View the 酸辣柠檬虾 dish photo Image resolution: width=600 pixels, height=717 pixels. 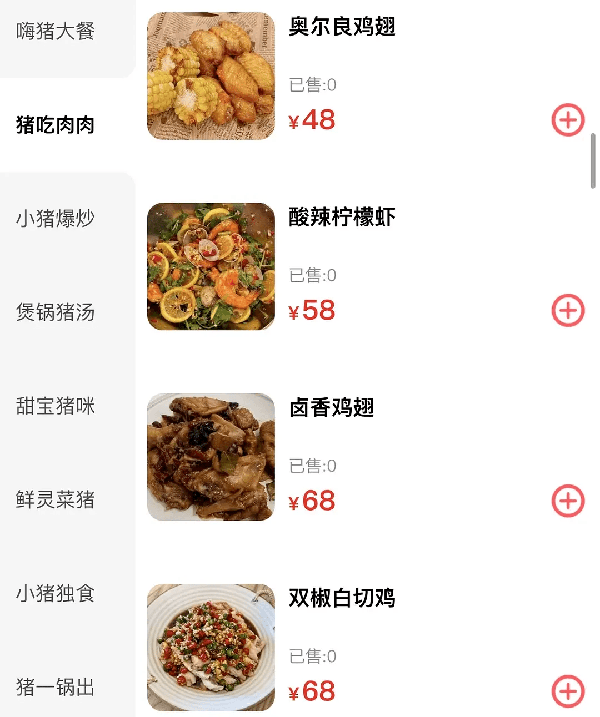211,266
